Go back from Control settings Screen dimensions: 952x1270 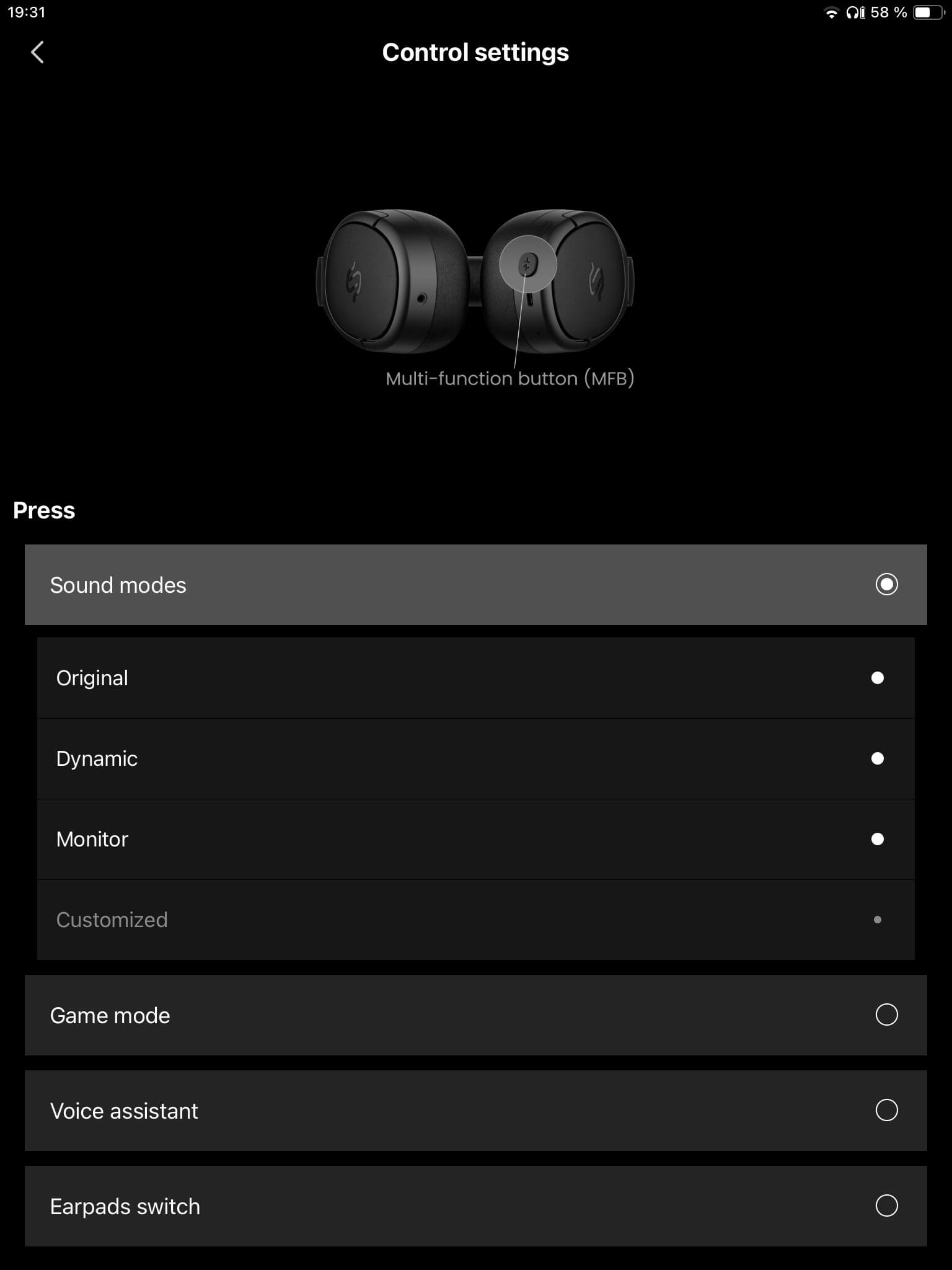pyautogui.click(x=37, y=53)
